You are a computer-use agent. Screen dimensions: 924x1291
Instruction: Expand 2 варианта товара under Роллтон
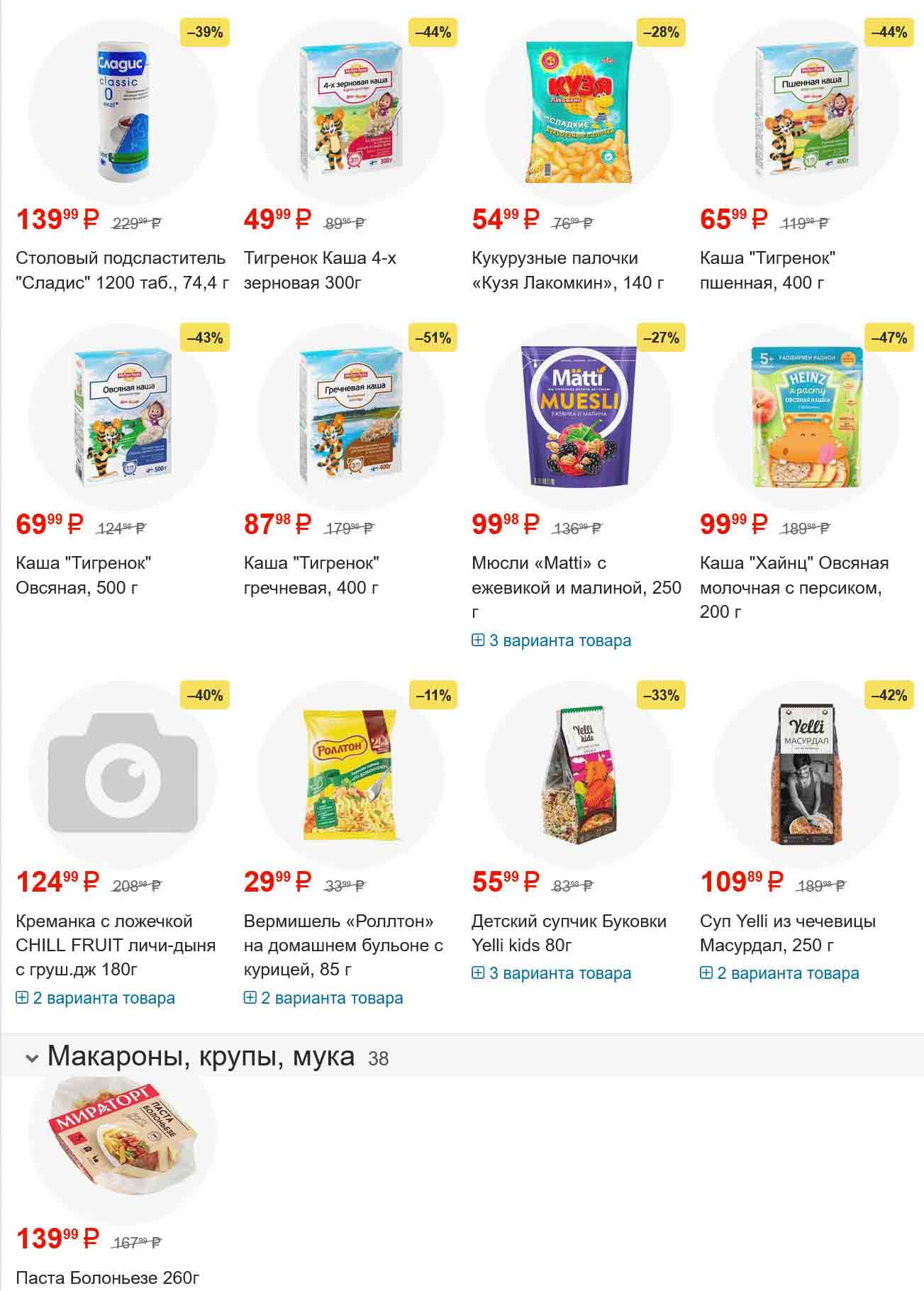point(324,998)
